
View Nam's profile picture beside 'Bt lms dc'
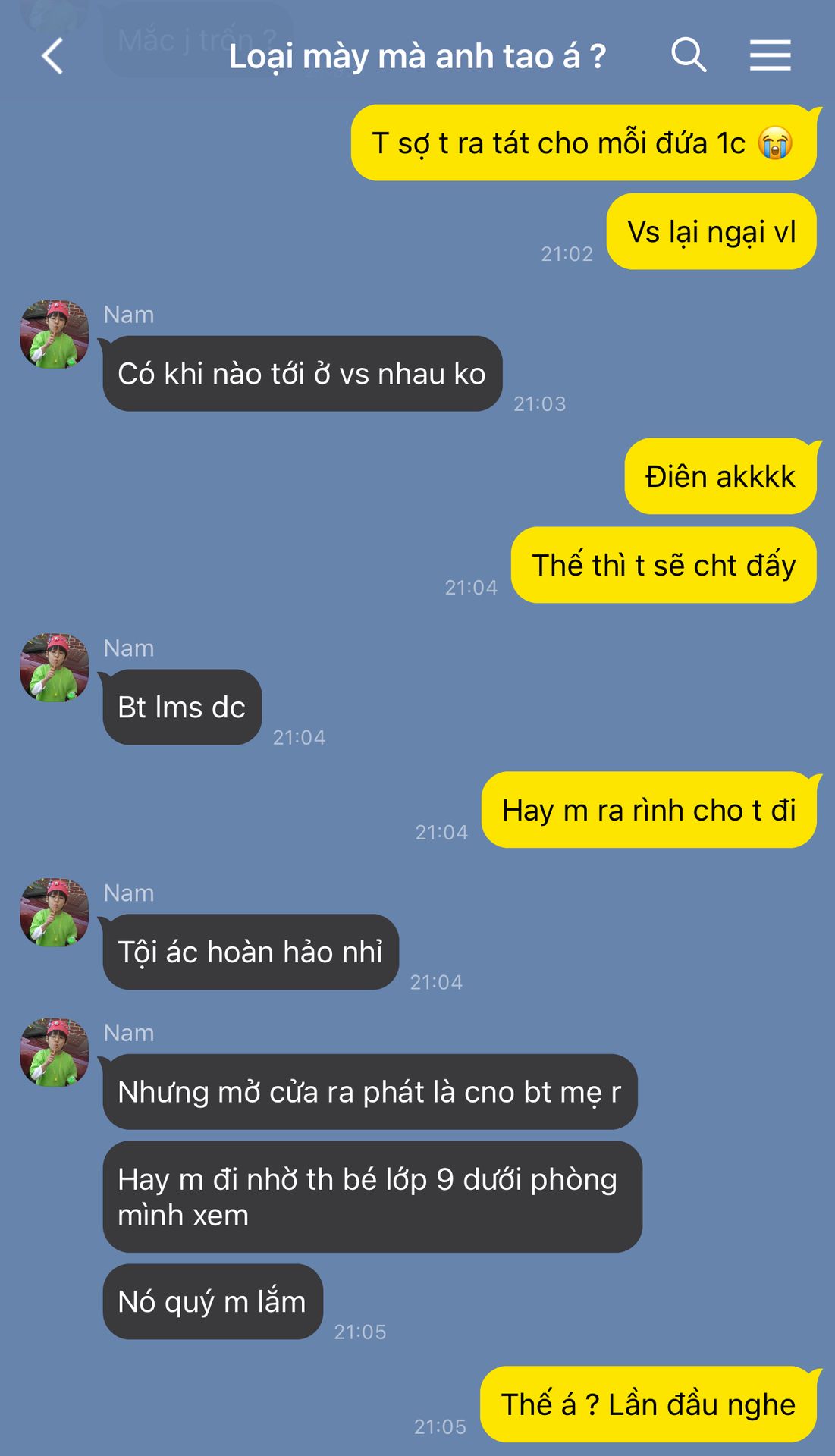click(54, 668)
